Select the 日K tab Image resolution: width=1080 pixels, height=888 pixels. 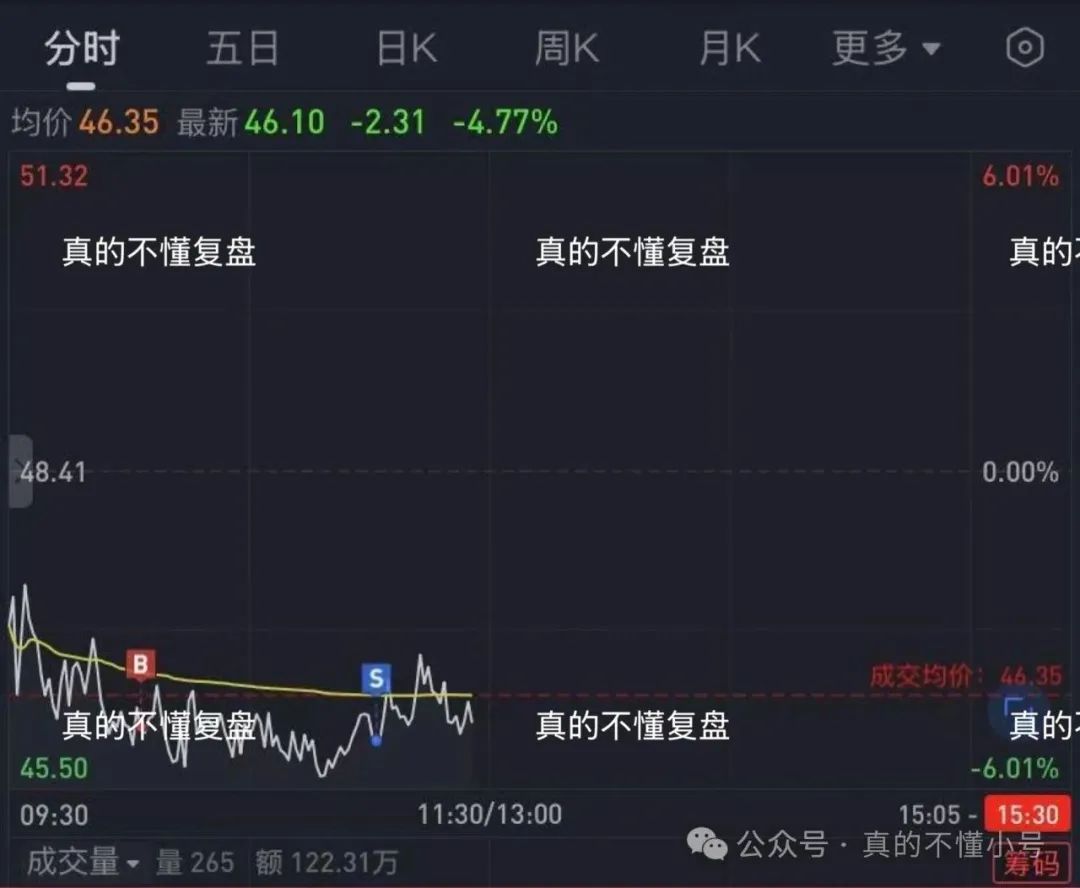[406, 48]
